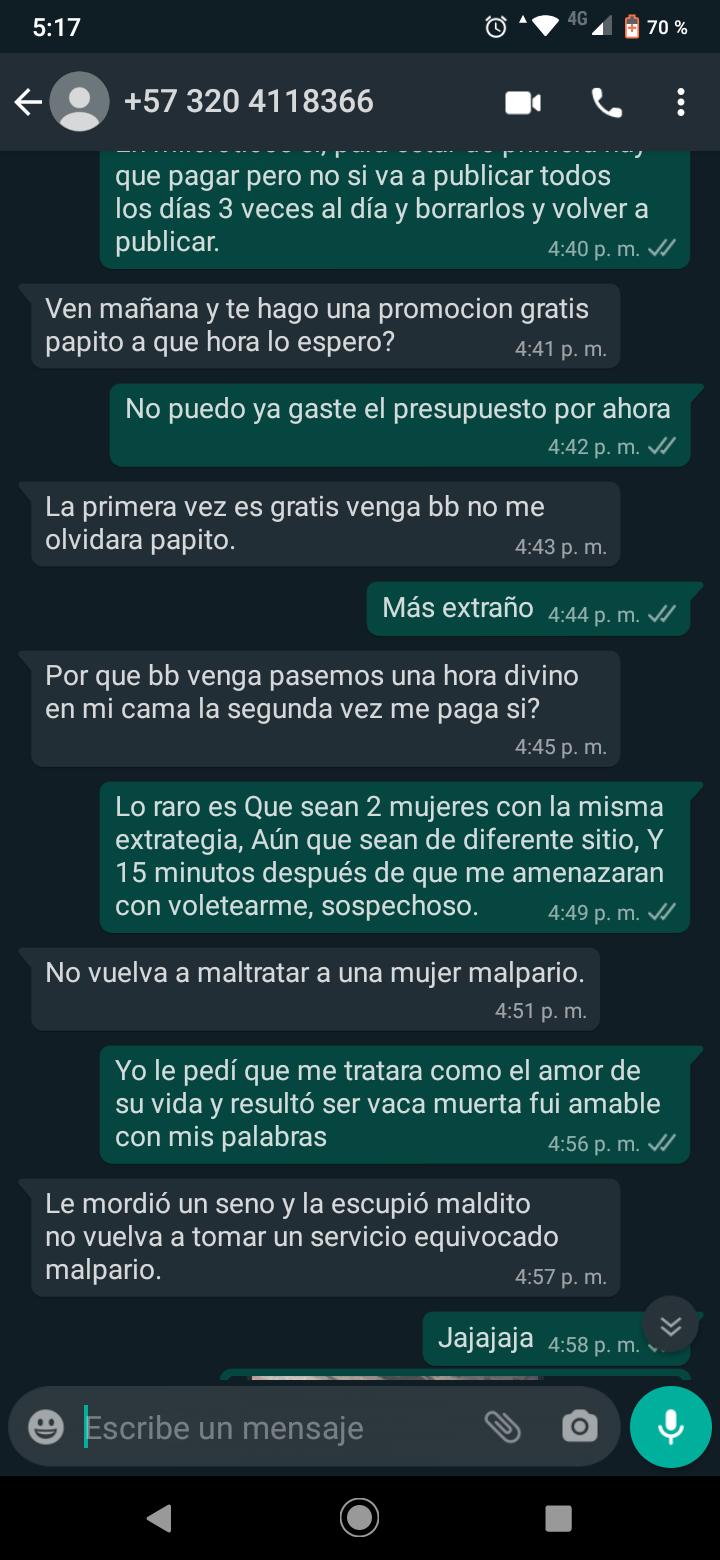720x1560 pixels.
Task: Open contact info for +57 320 4118366
Action: pos(248,102)
